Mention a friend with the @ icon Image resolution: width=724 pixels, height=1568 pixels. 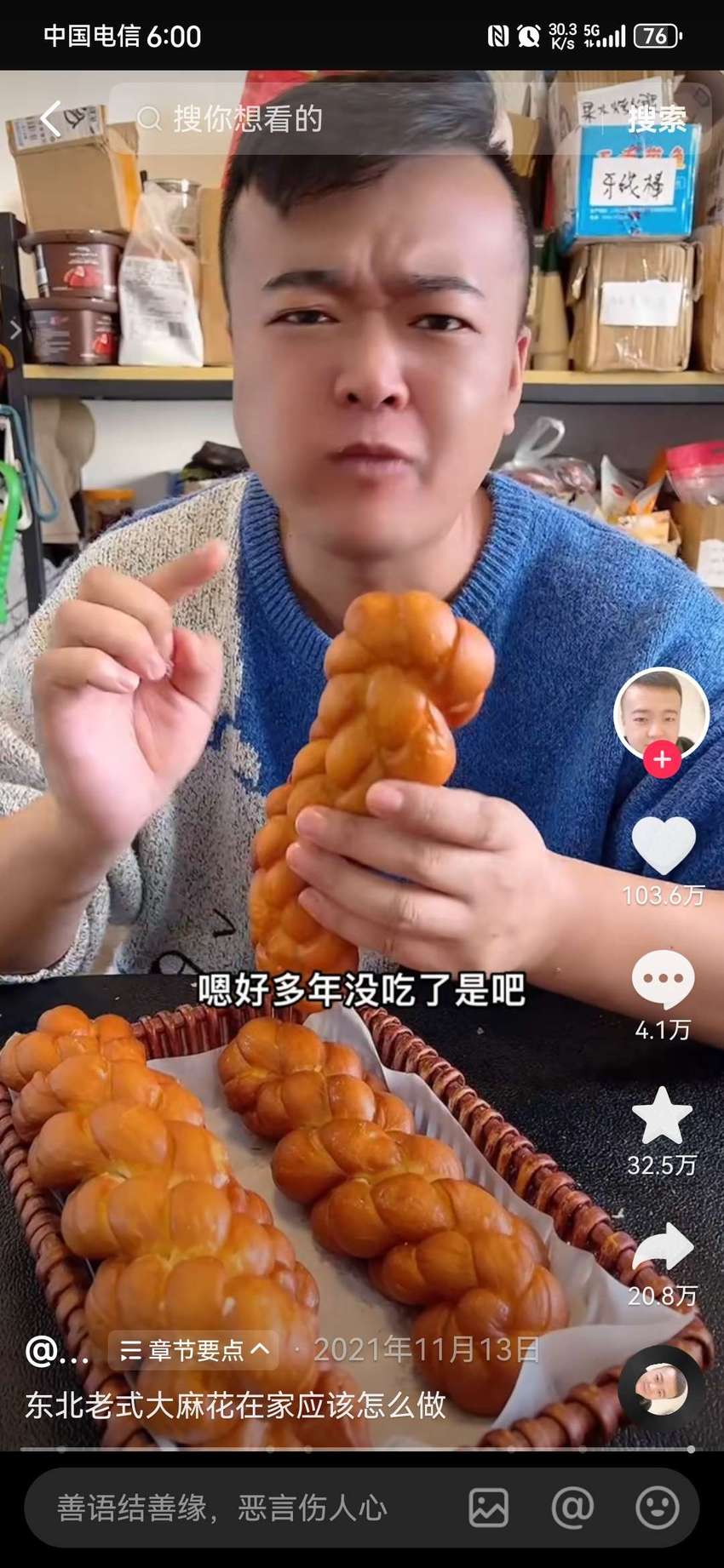[x=572, y=1508]
